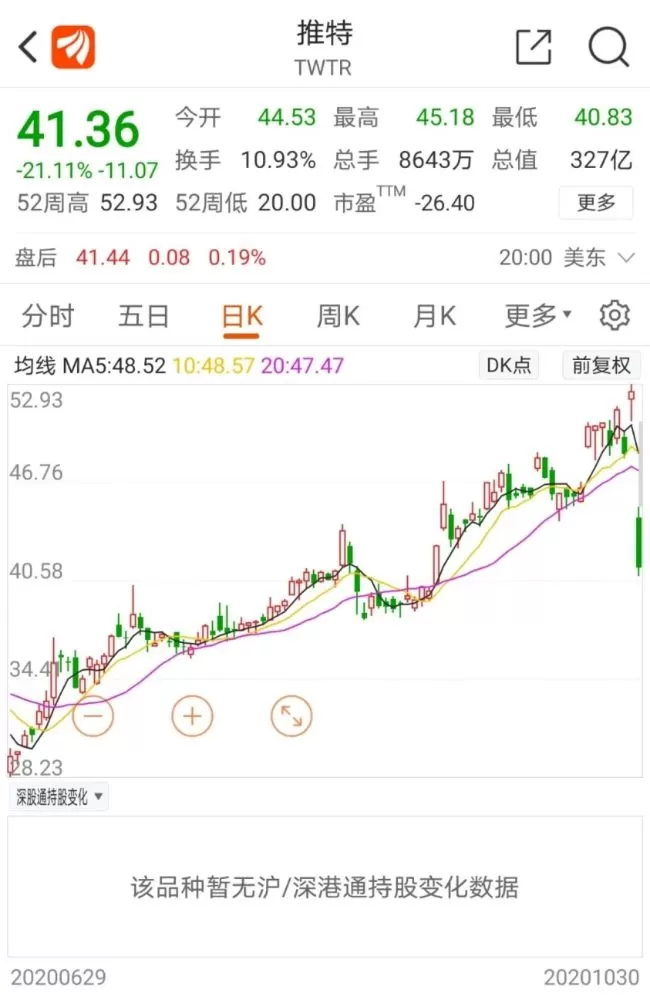The width and height of the screenshot is (650, 1000).
Task: Tap the 前复权 adjustment button
Action: (601, 365)
